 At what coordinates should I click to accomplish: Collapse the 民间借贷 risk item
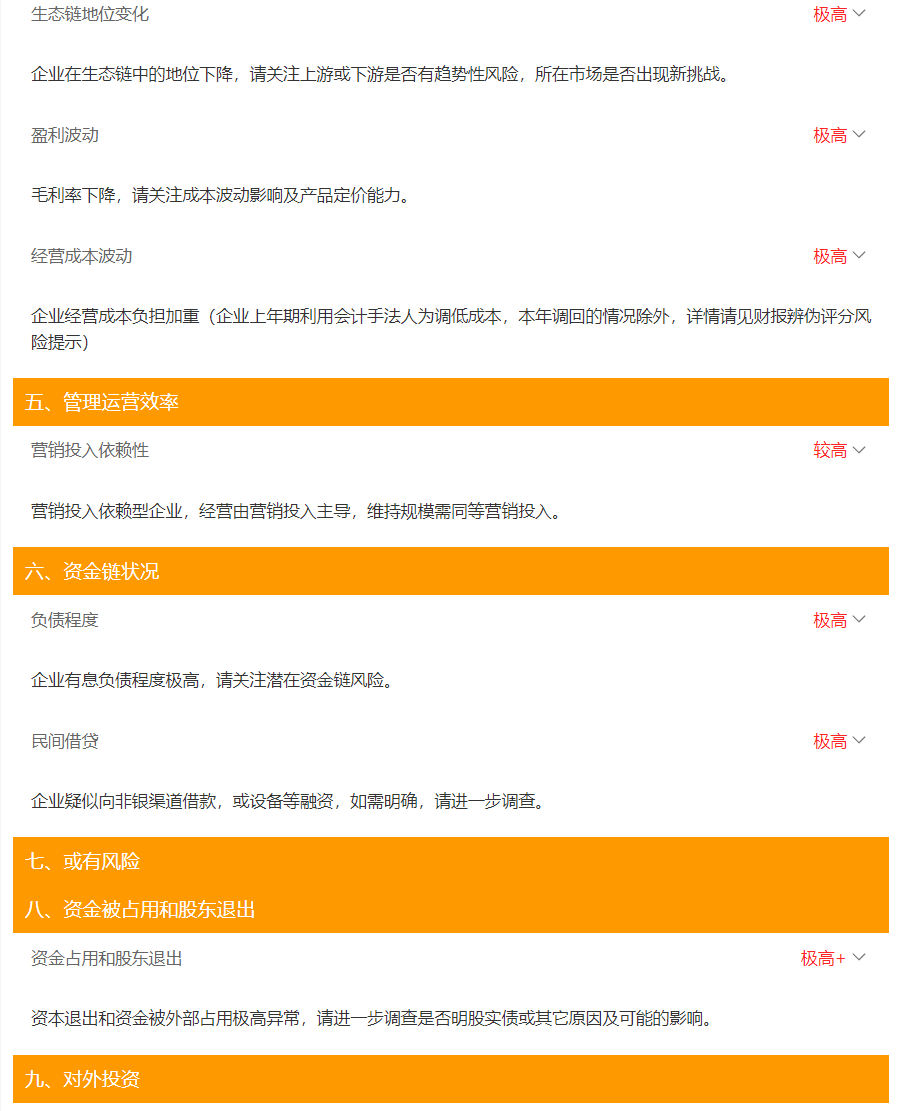click(858, 741)
